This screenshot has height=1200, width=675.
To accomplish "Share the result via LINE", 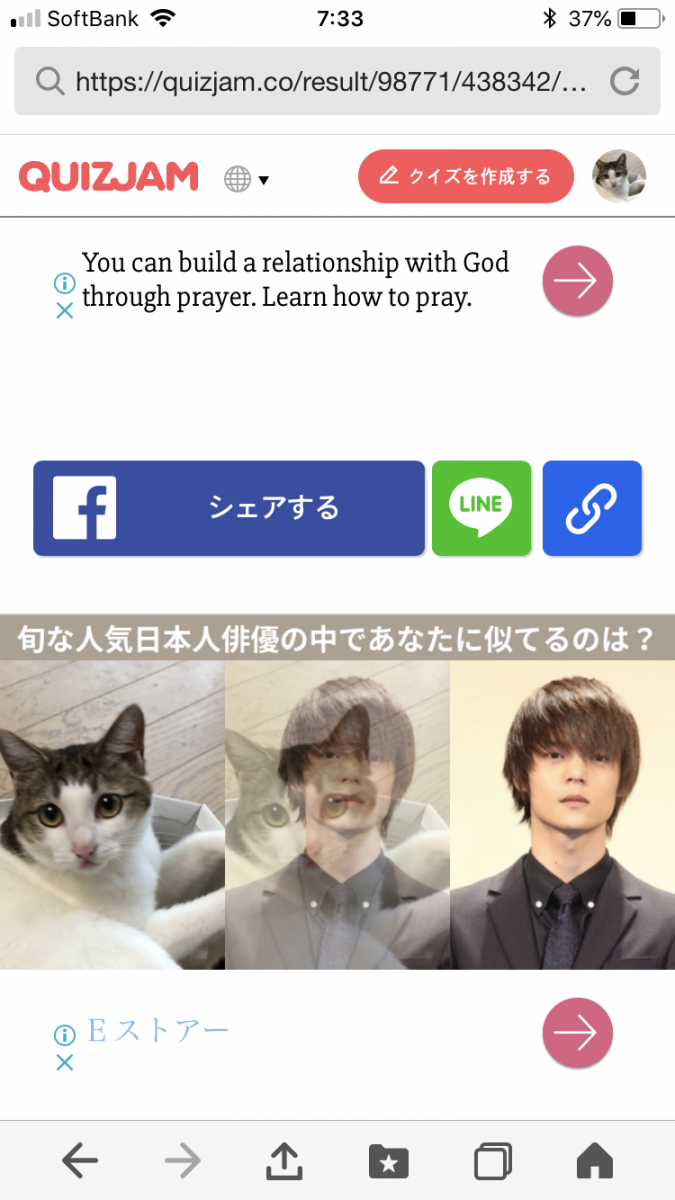I will coord(481,508).
